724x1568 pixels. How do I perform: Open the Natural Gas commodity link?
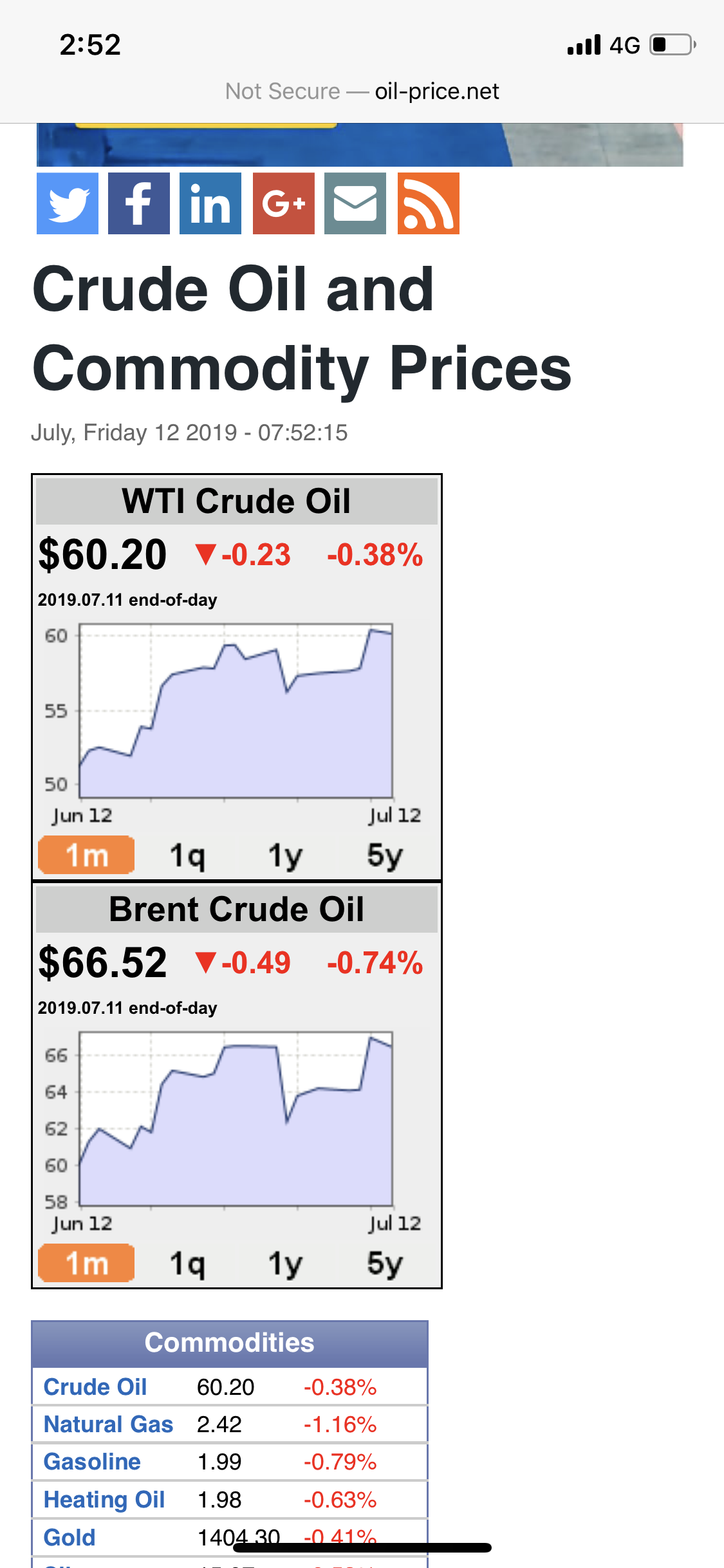108,1424
